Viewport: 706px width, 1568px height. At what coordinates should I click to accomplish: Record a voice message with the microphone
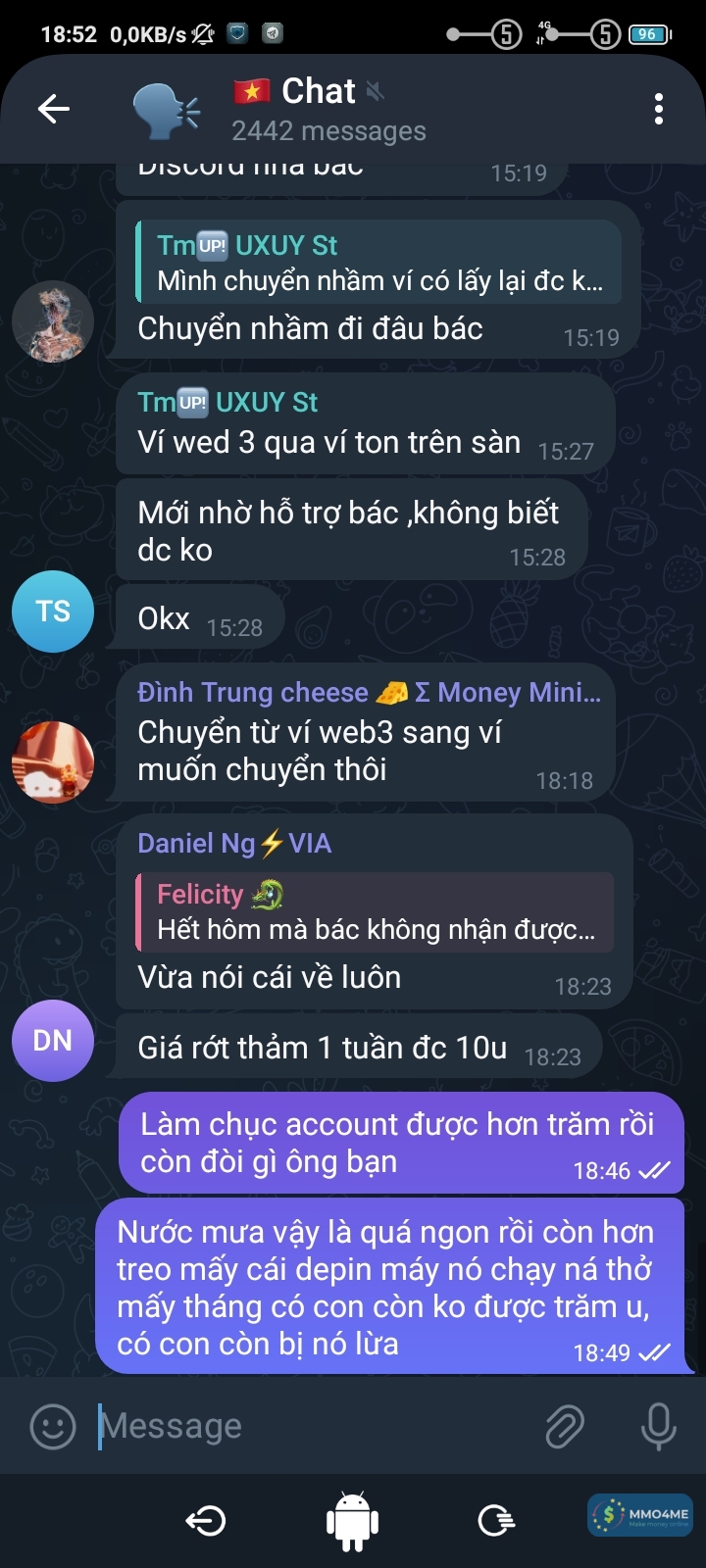(x=658, y=1426)
